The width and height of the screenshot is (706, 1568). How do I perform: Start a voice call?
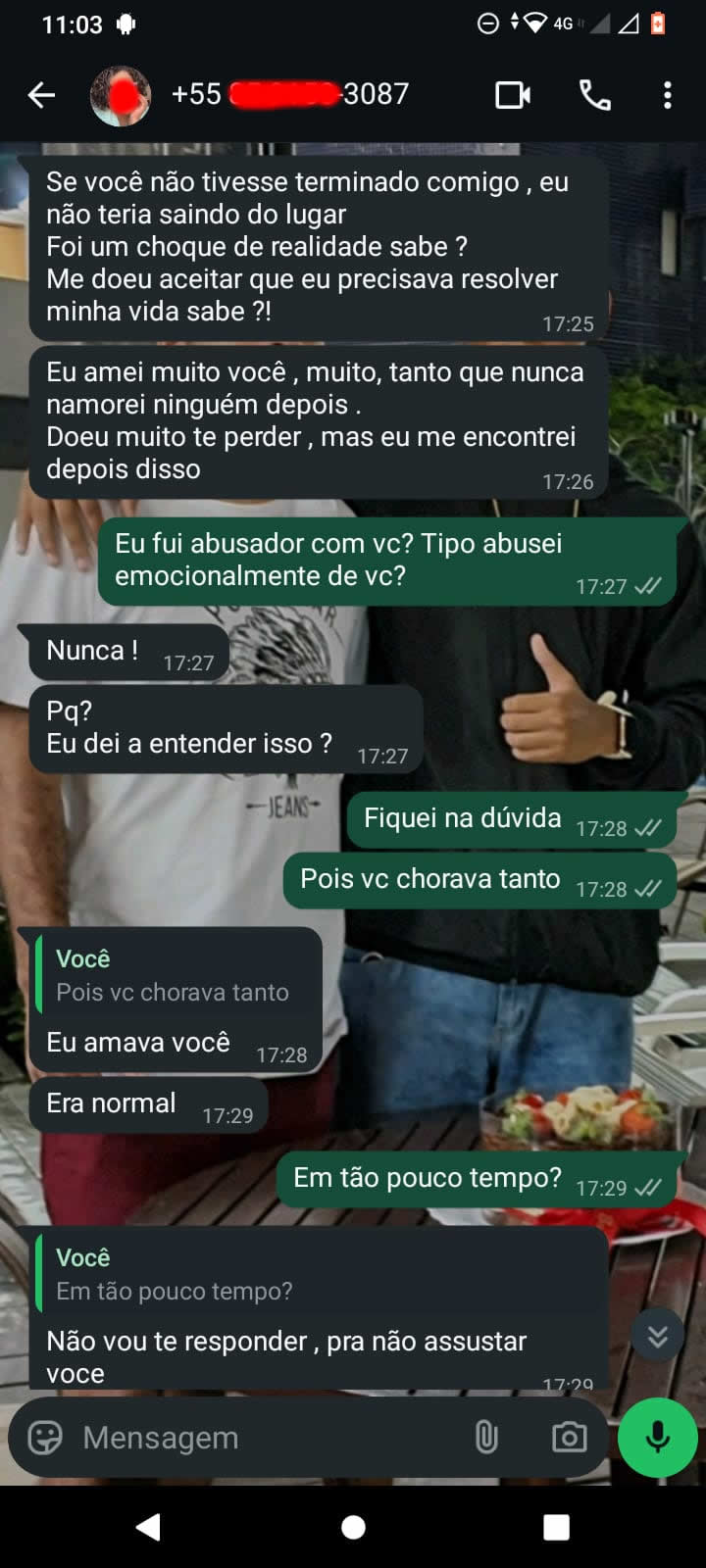(594, 95)
